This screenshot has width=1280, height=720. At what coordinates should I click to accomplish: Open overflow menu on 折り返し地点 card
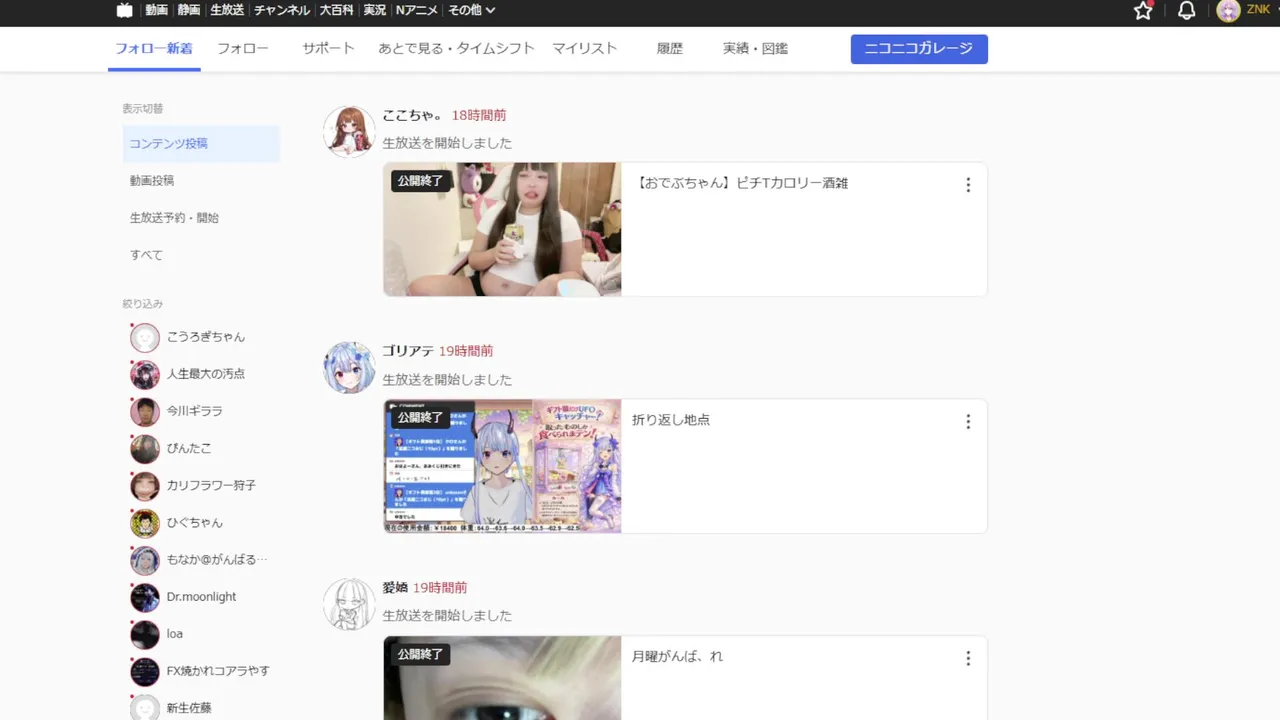(x=967, y=422)
